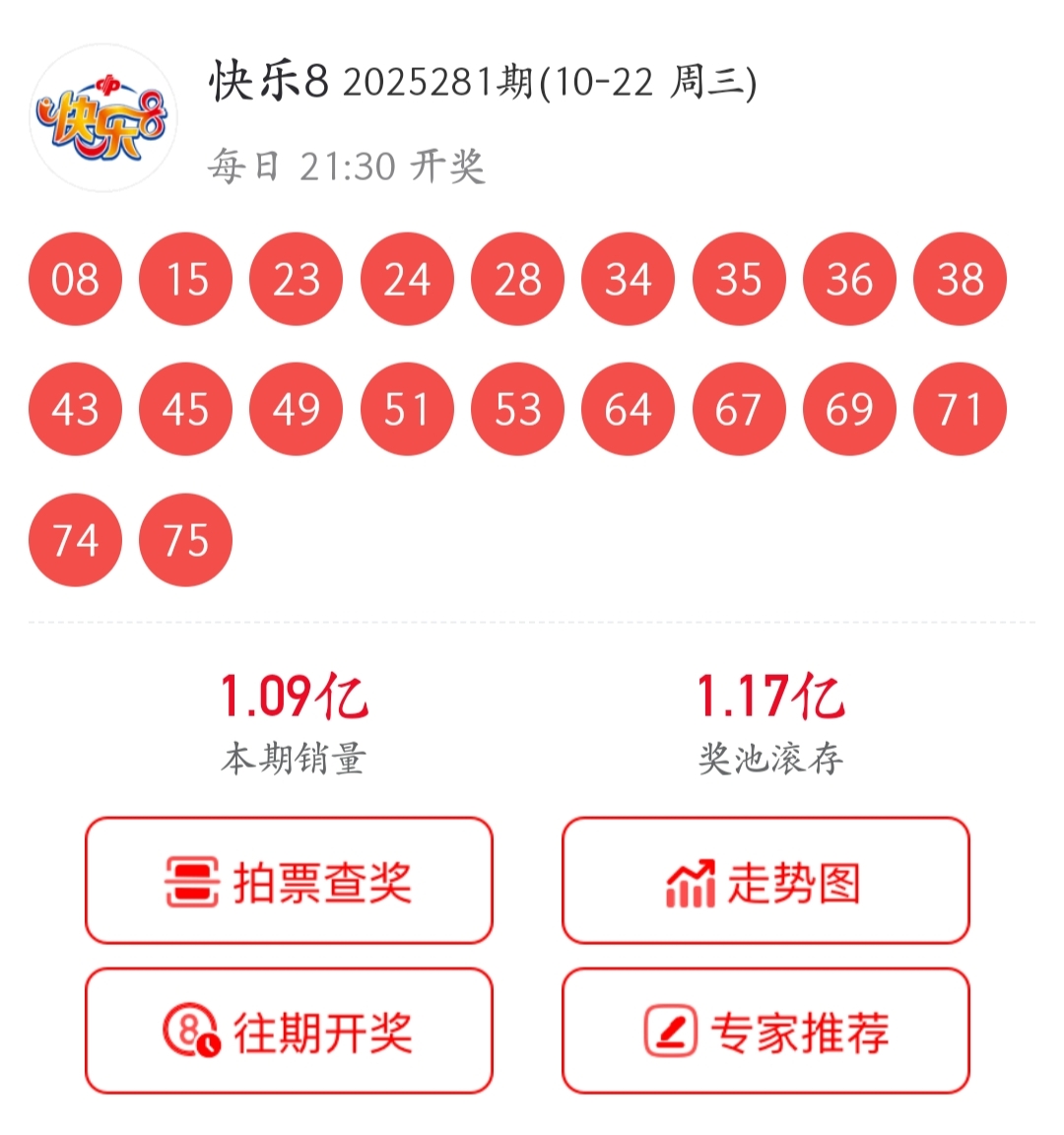
Task: Click number ball 23
Action: click(x=297, y=281)
